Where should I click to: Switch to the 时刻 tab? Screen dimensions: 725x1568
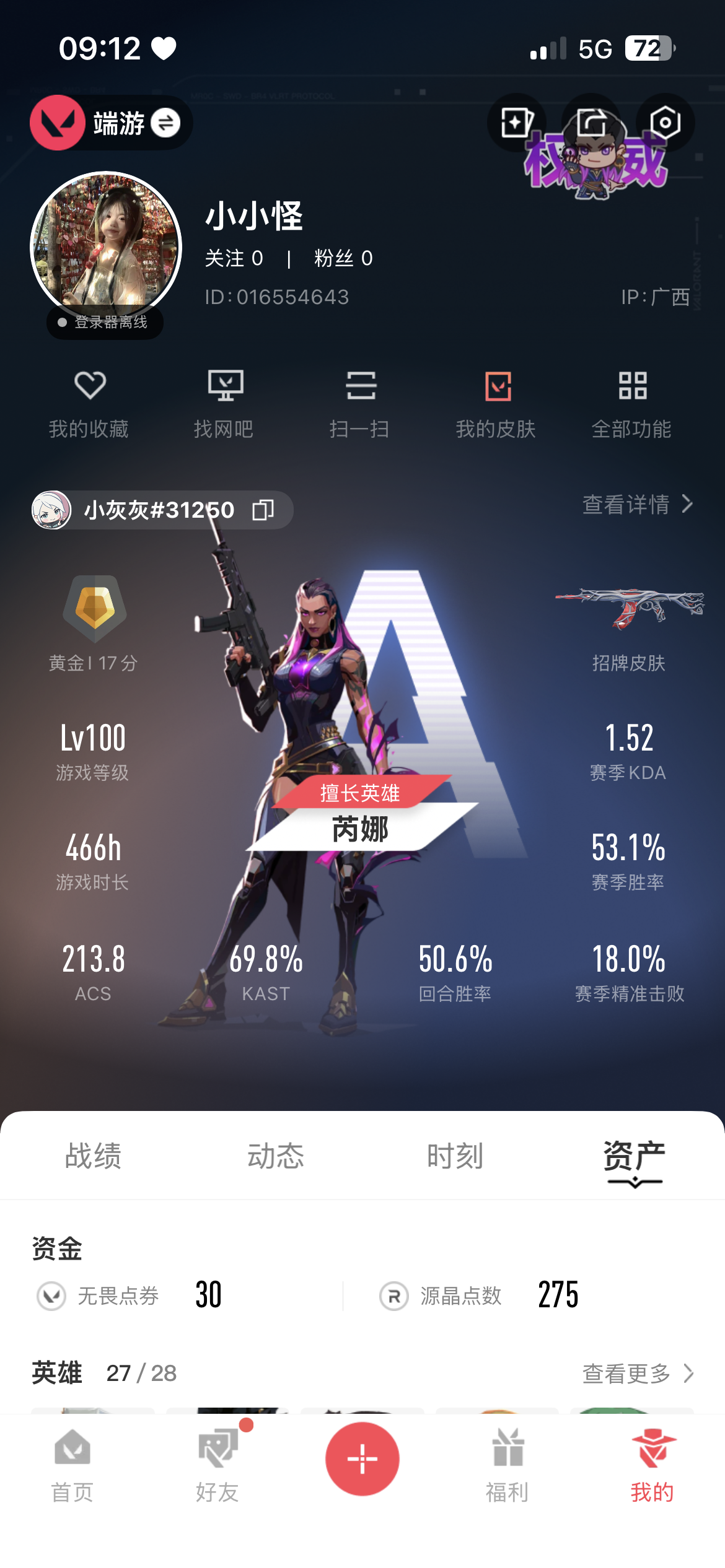click(455, 1156)
